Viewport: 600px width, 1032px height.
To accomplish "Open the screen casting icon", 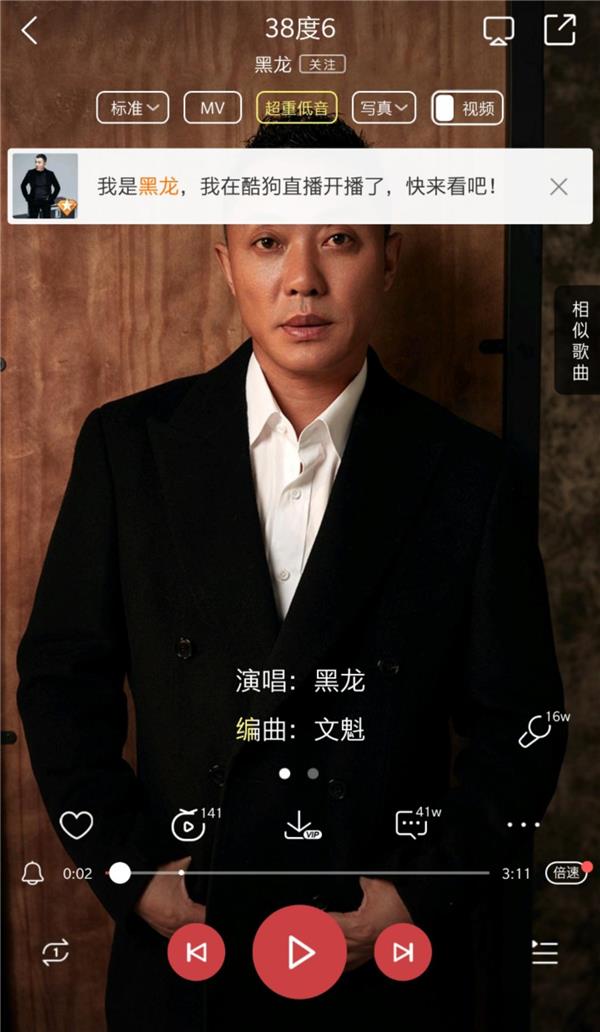I will tap(498, 30).
